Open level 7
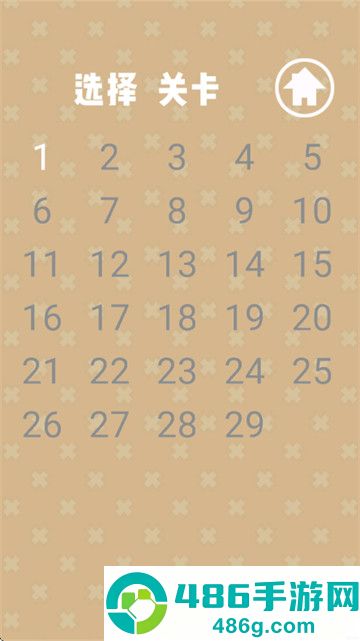 tap(110, 211)
